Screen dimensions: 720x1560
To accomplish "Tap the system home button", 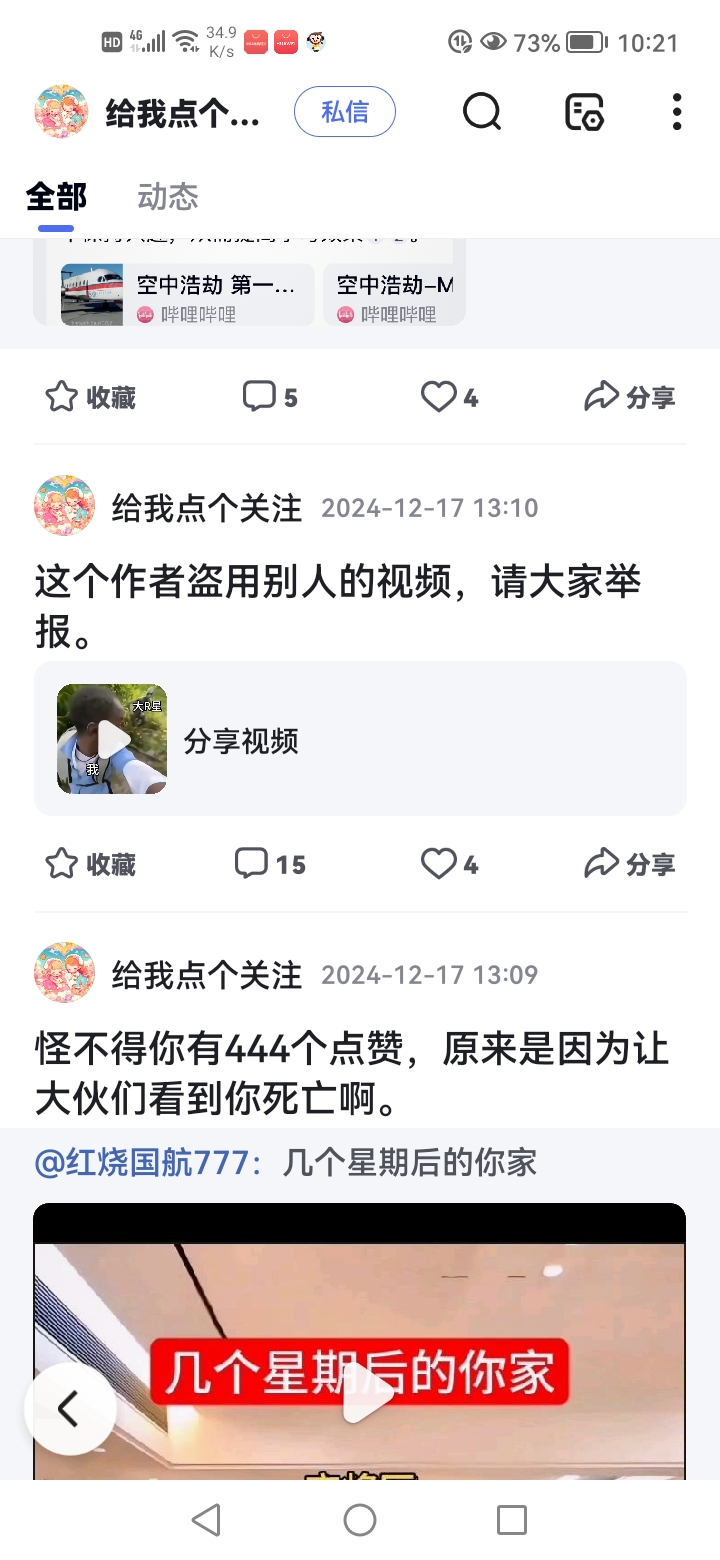I will point(360,1520).
